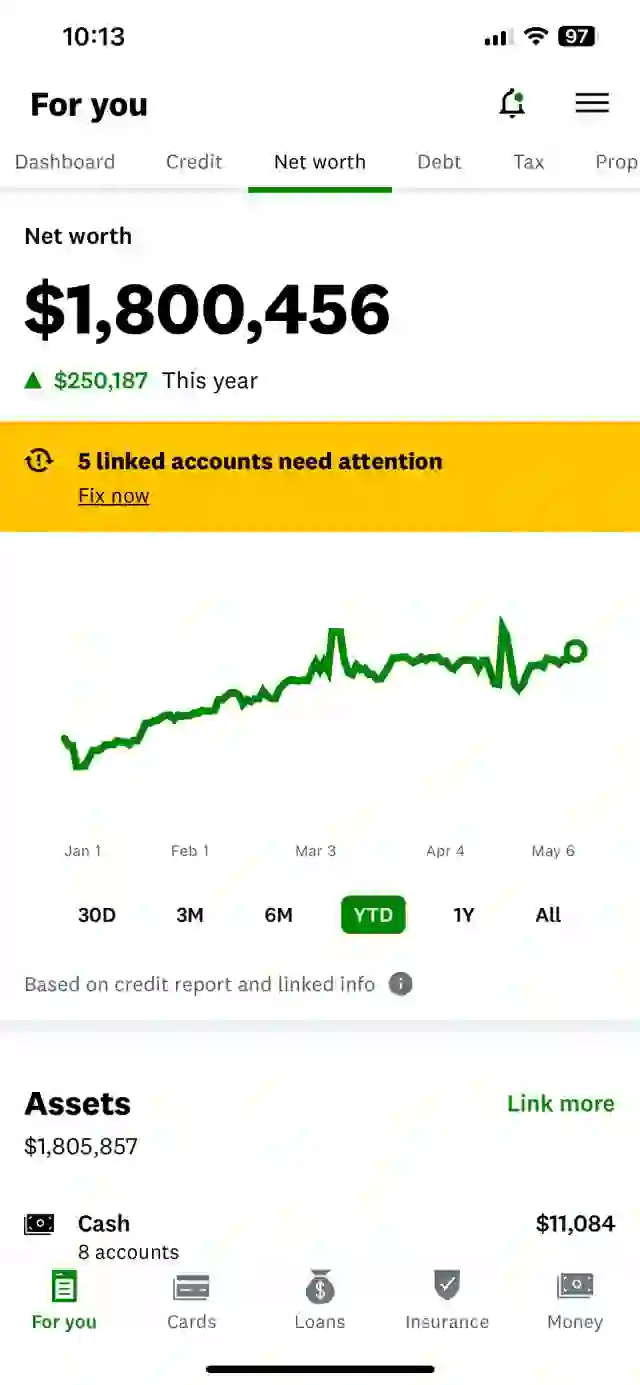The width and height of the screenshot is (640, 1385).
Task: Switch to the Dashboard tab
Action: [65, 162]
